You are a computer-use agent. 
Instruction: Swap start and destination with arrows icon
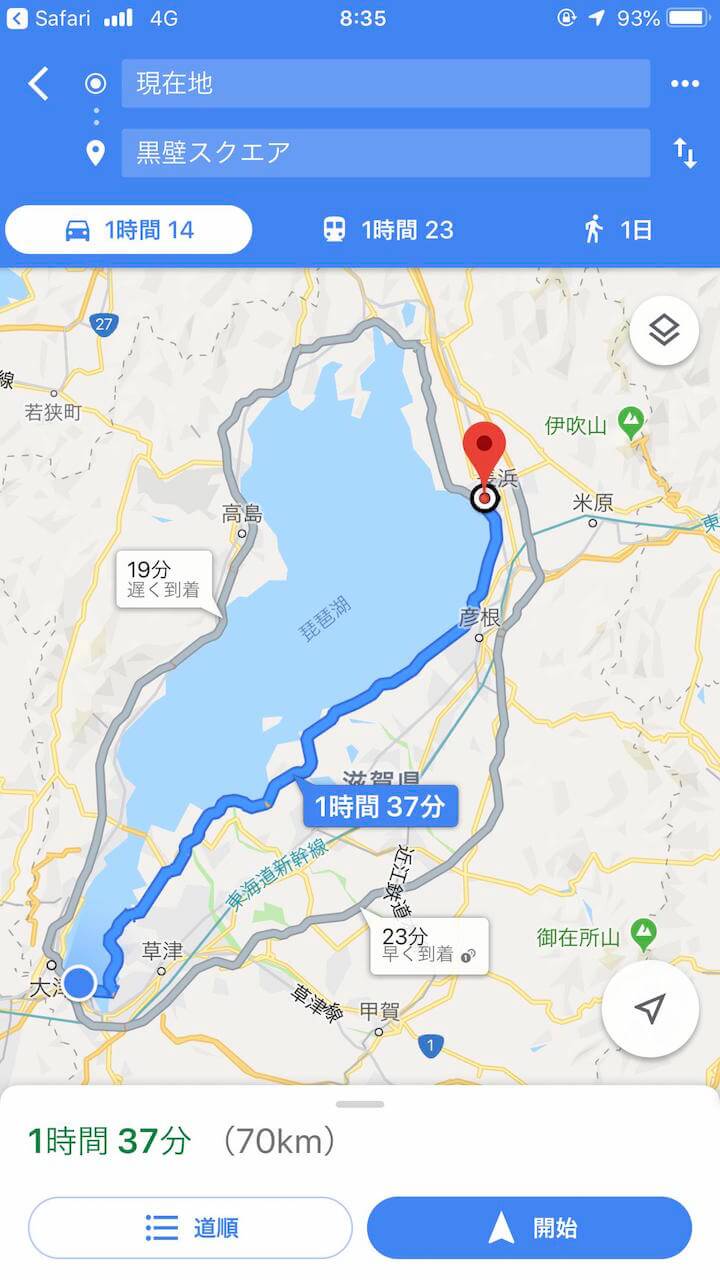(685, 153)
